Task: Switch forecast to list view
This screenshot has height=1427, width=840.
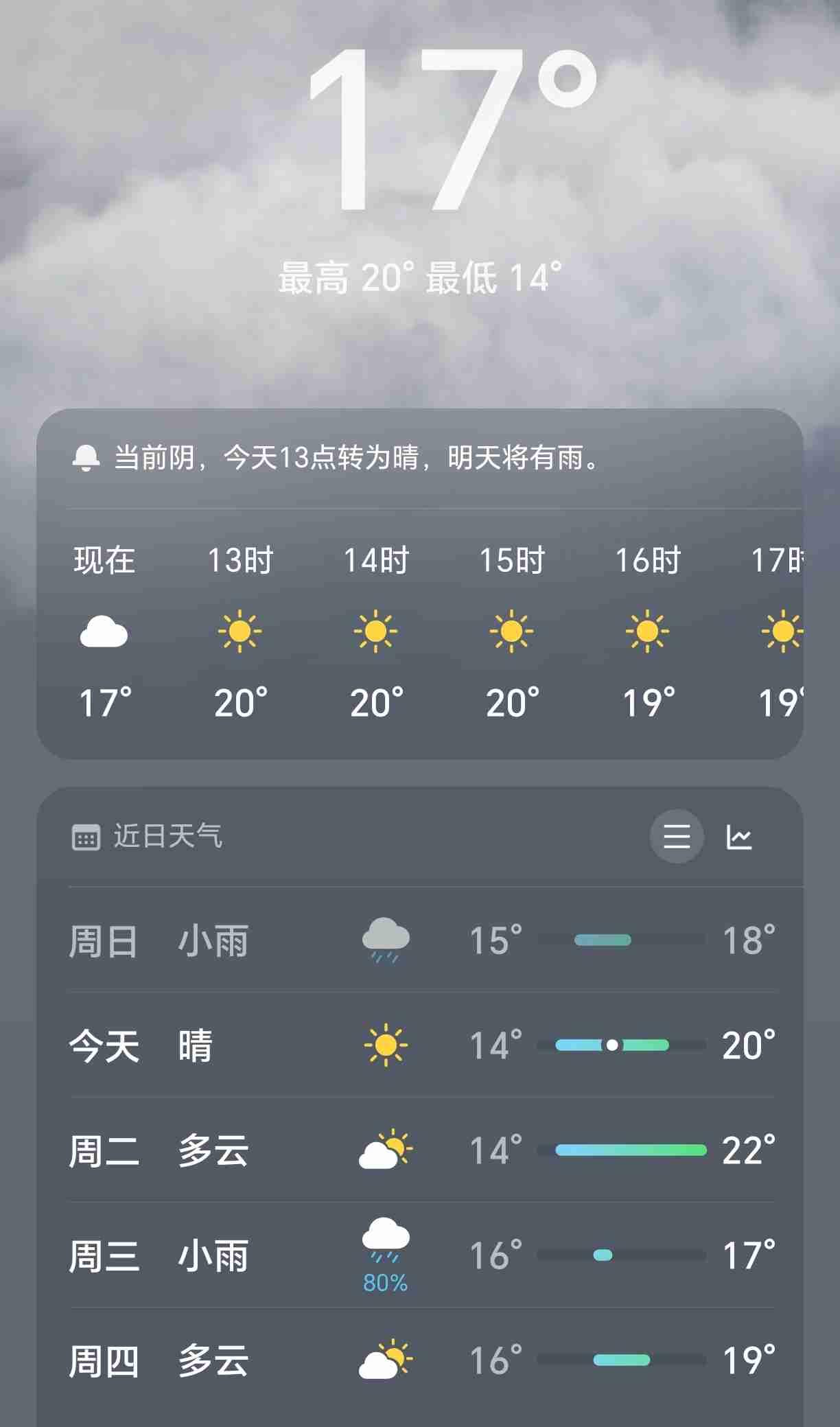Action: coord(677,836)
